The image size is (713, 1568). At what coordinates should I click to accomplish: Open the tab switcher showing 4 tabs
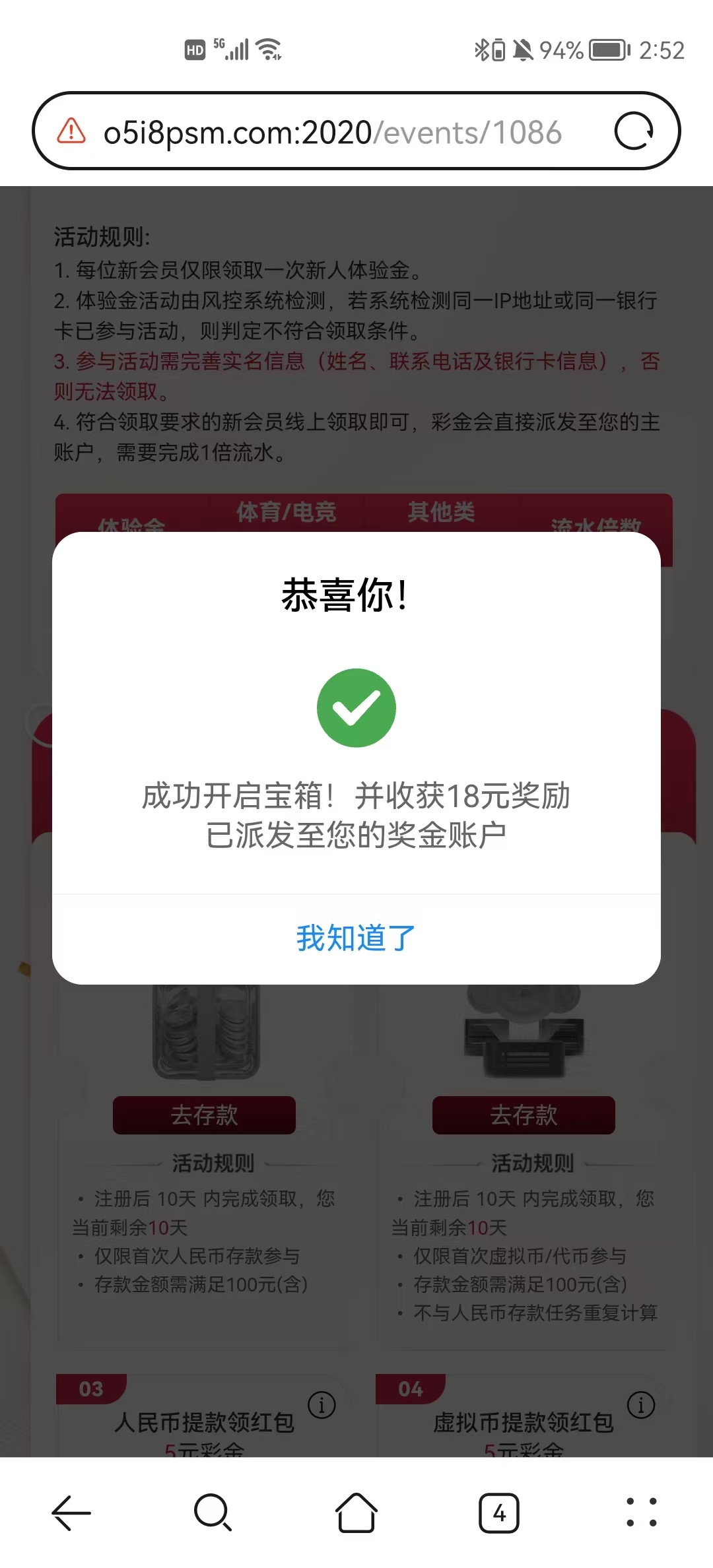(499, 1513)
